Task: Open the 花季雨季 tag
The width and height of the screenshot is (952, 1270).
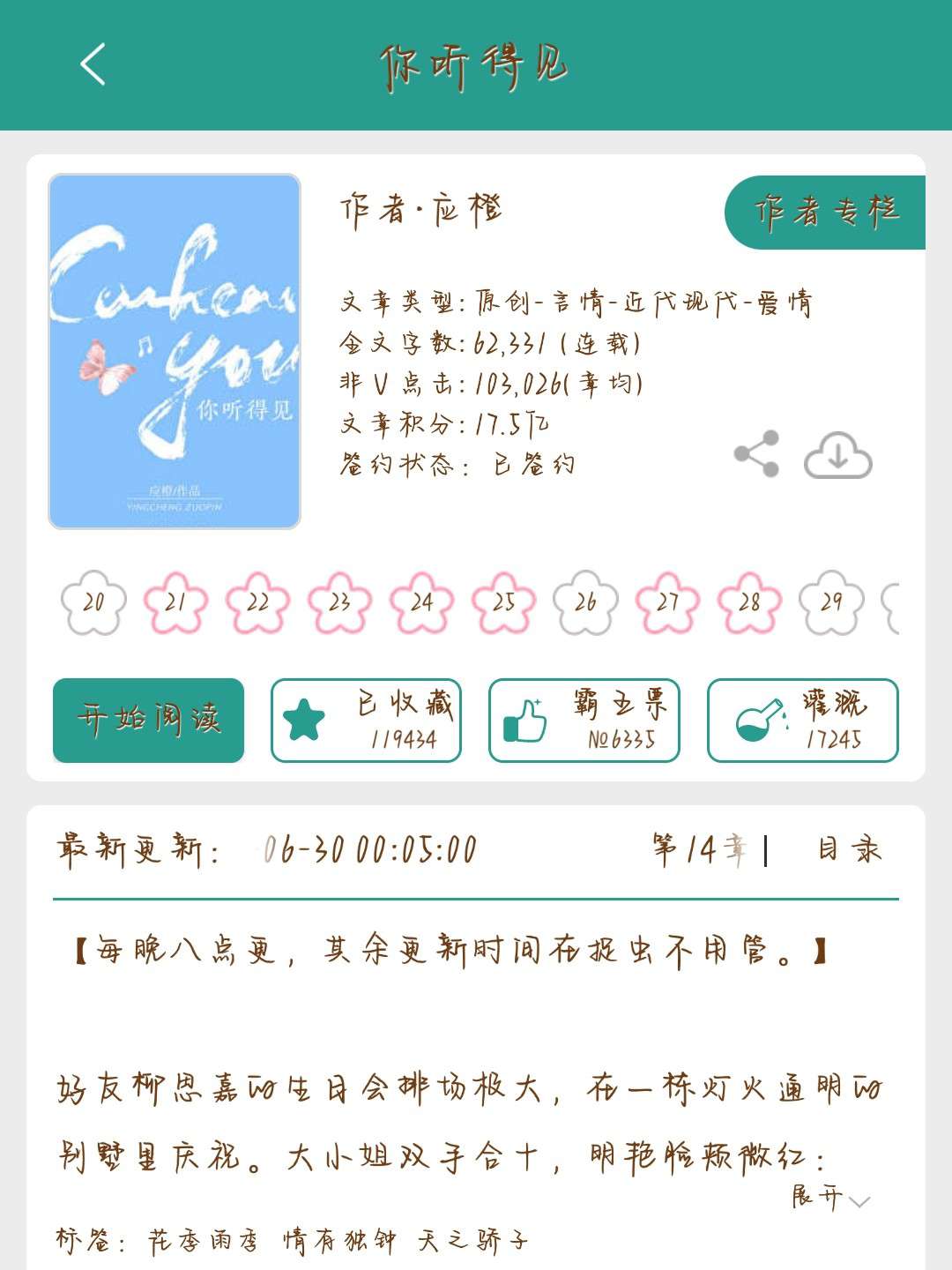Action: point(203,1241)
